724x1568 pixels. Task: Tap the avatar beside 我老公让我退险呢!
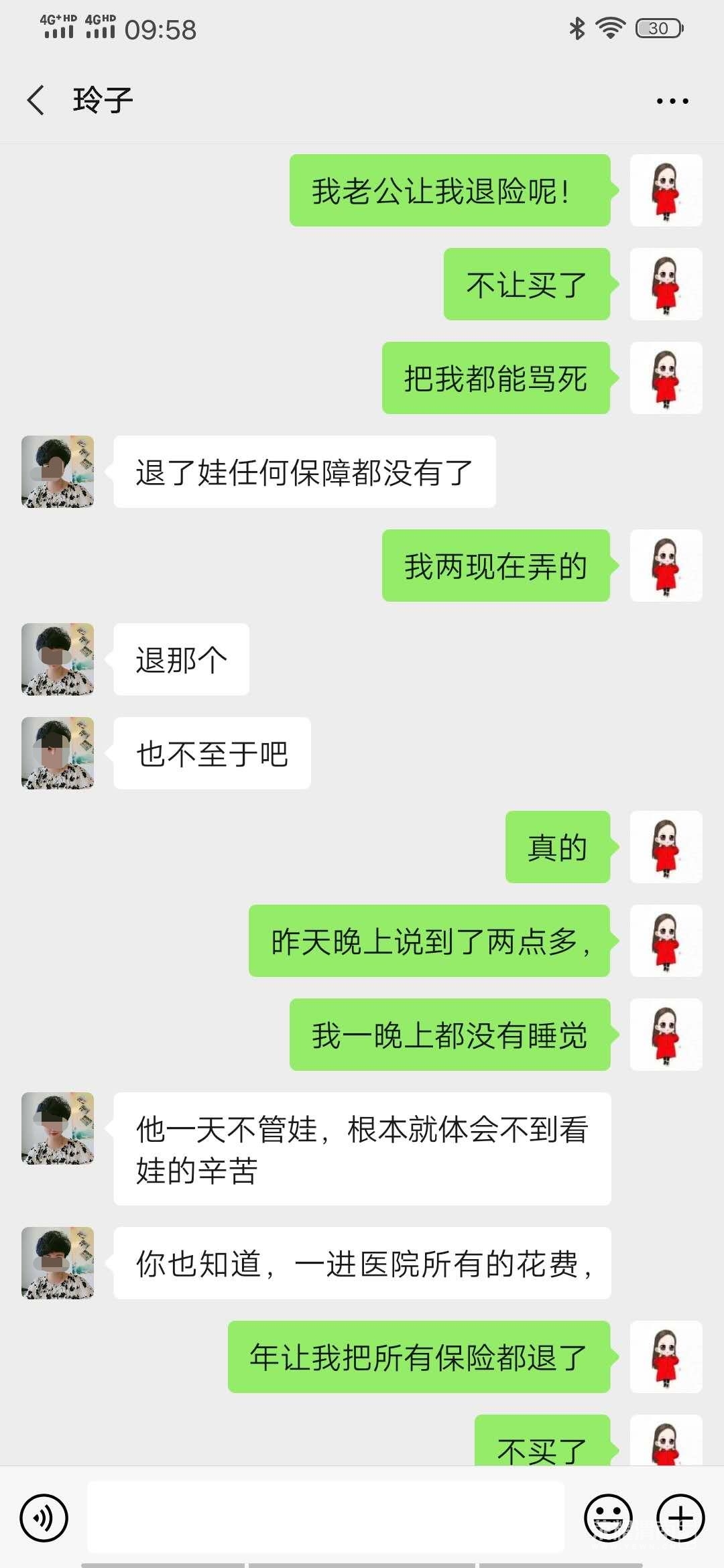click(666, 190)
